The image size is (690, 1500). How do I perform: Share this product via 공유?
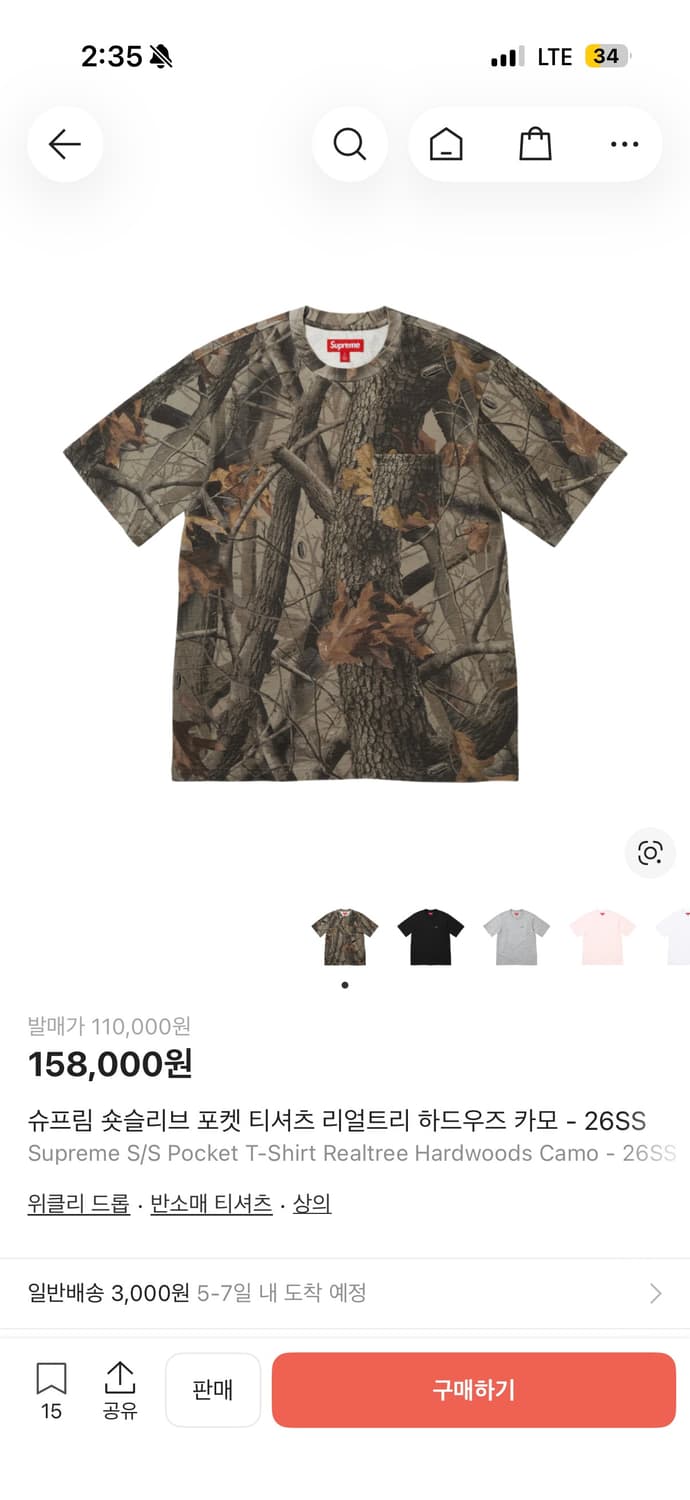click(x=120, y=1389)
